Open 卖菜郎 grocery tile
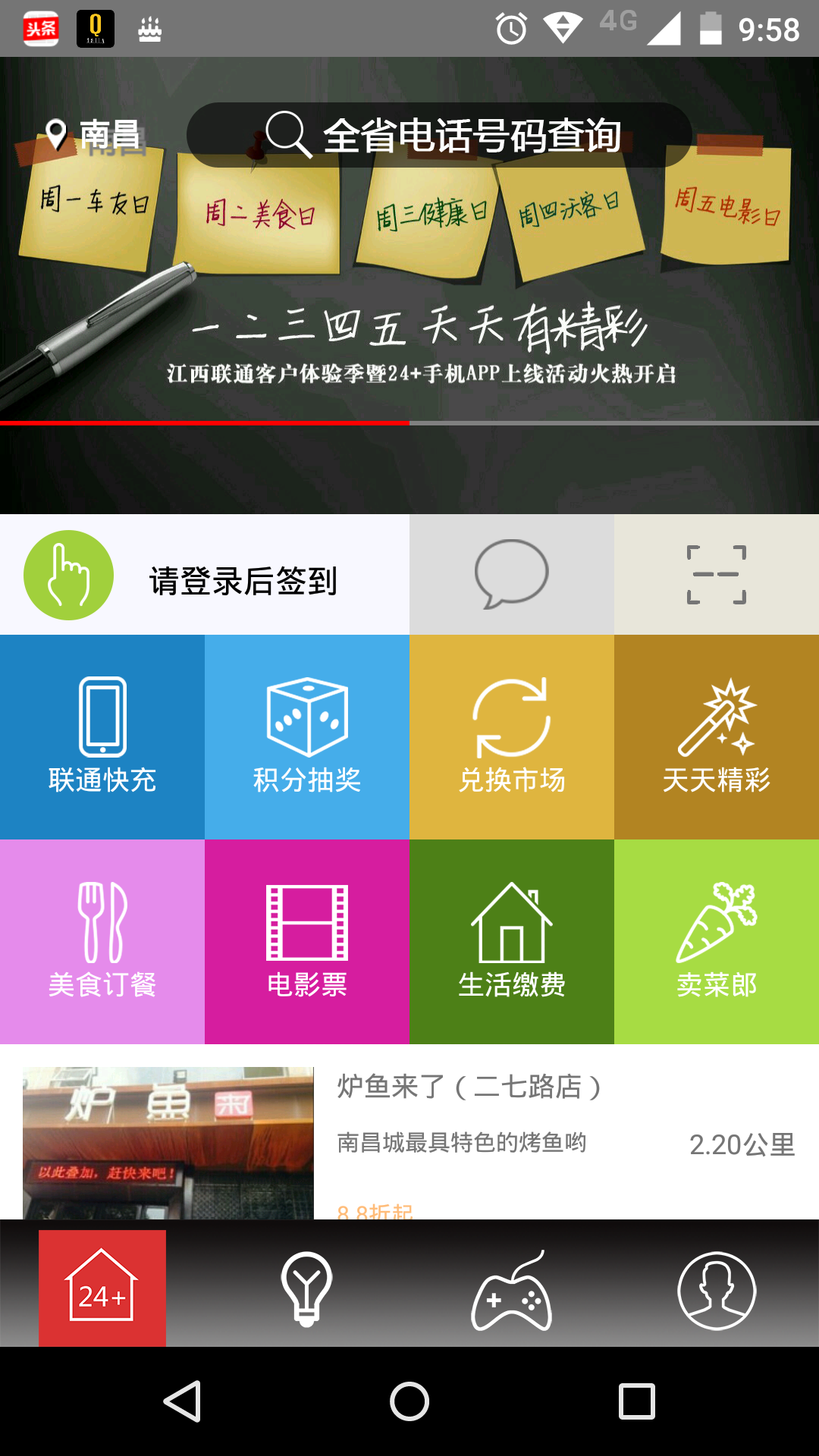 (716, 942)
